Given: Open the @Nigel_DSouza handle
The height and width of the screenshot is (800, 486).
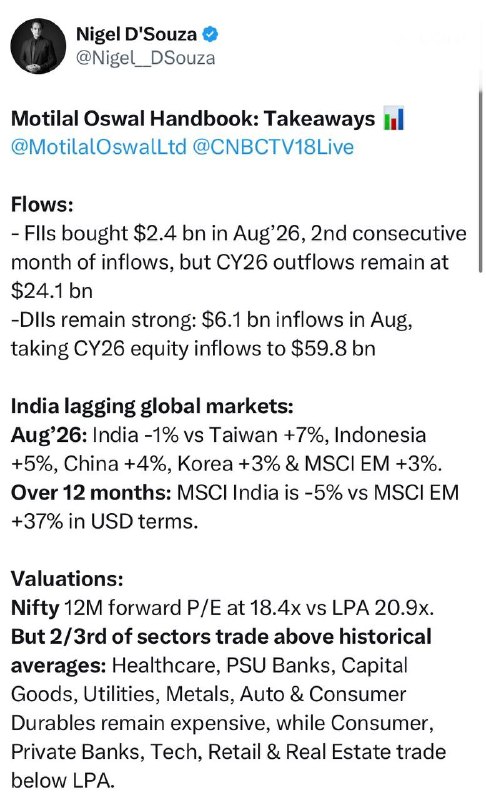Looking at the screenshot, I should (x=145, y=58).
